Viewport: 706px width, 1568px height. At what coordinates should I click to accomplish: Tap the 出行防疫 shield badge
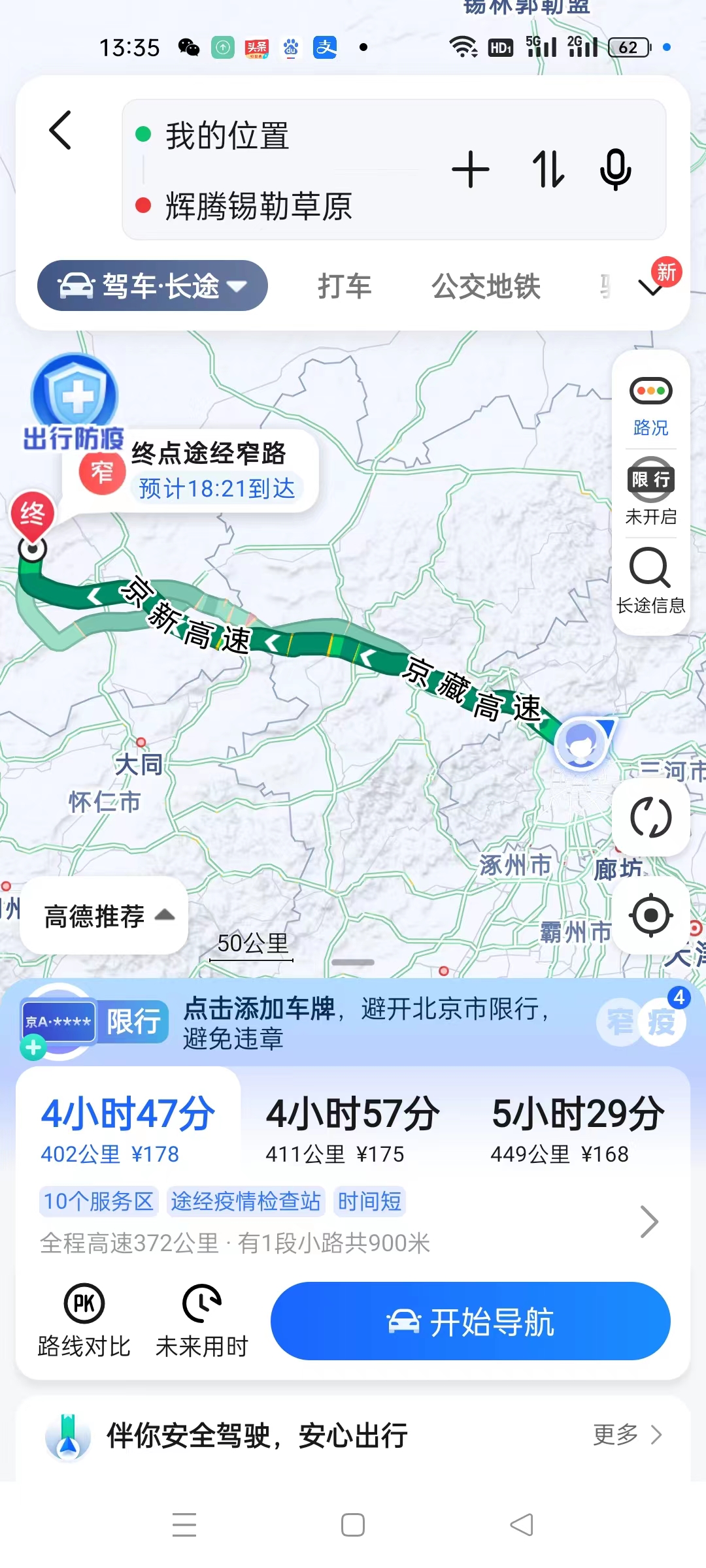pyautogui.click(x=74, y=400)
